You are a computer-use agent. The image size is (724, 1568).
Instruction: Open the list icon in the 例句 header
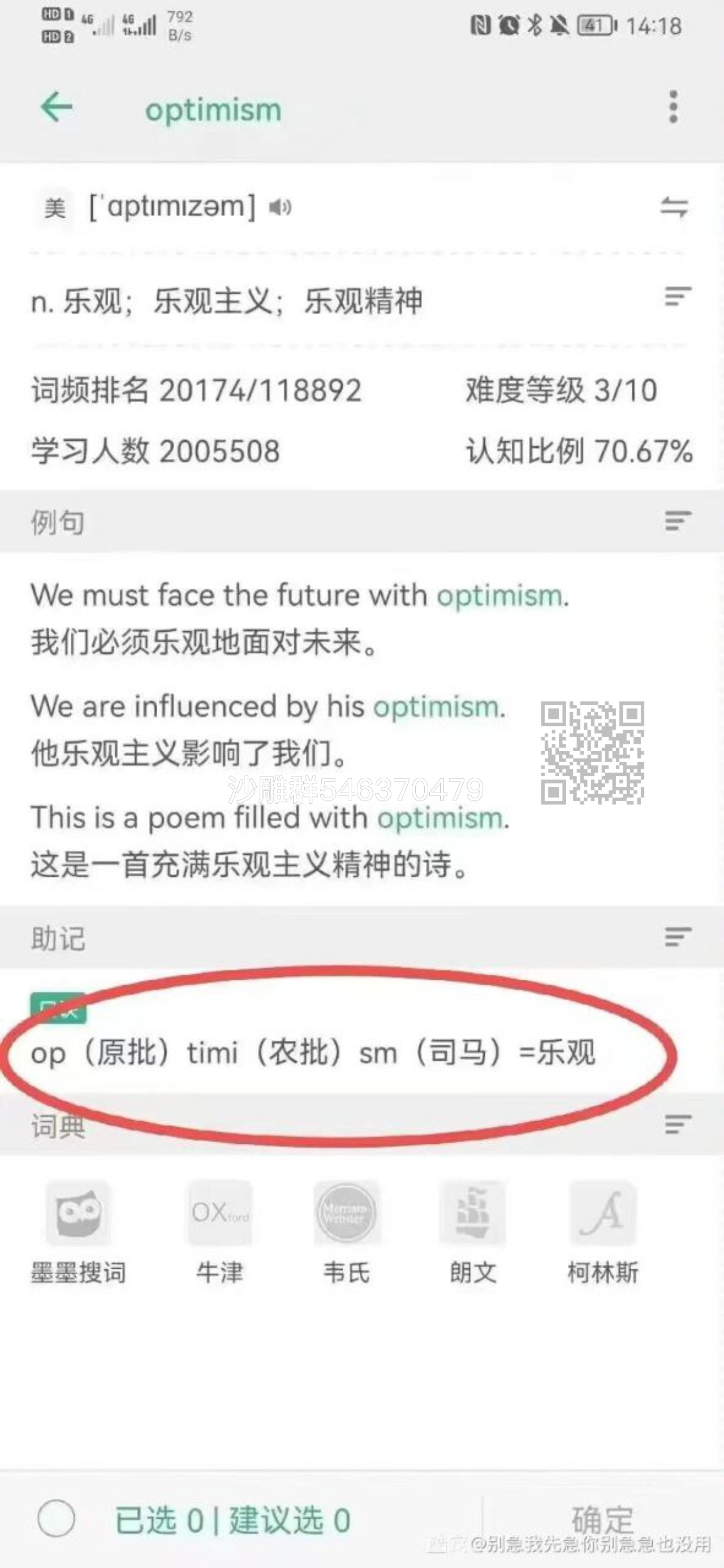[677, 521]
